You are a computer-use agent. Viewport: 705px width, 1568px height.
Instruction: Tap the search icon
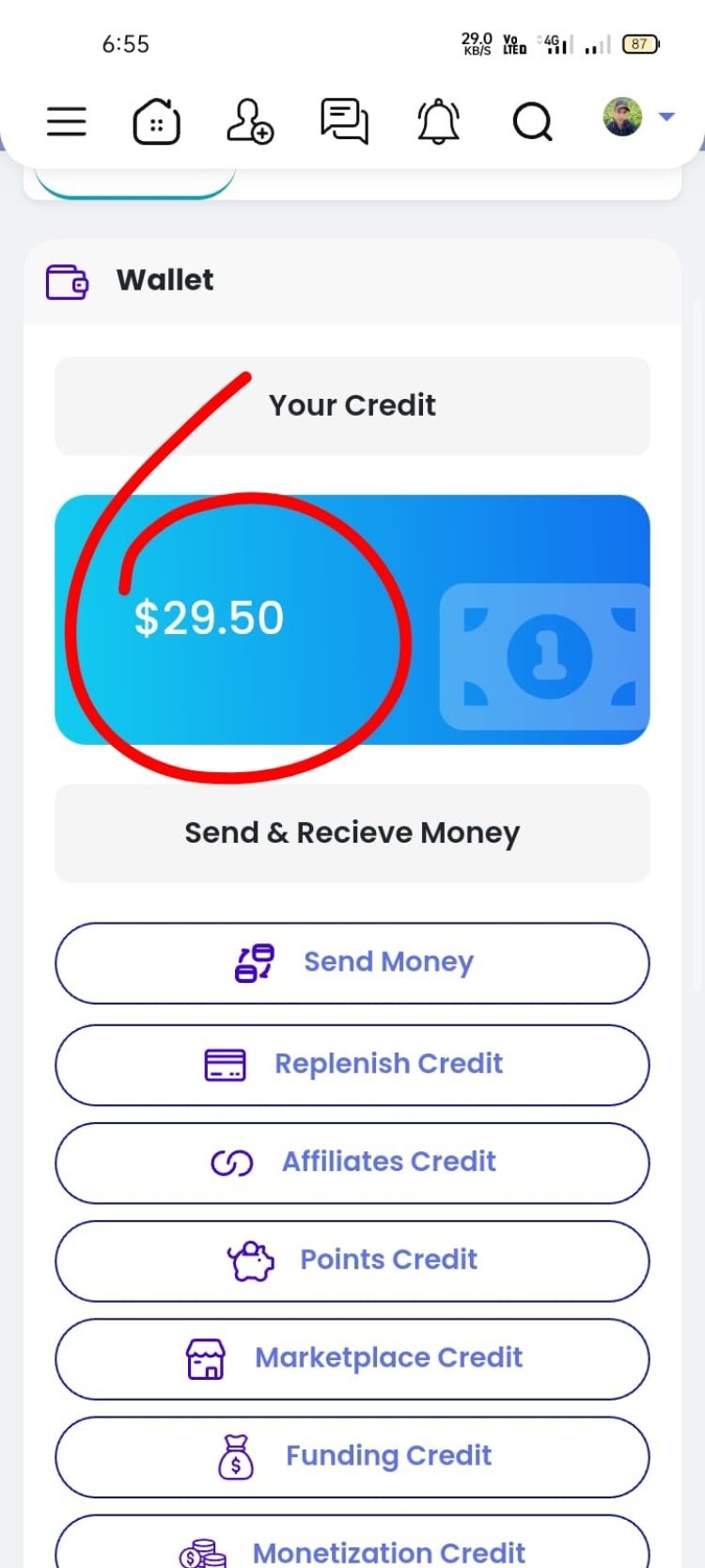(x=532, y=121)
